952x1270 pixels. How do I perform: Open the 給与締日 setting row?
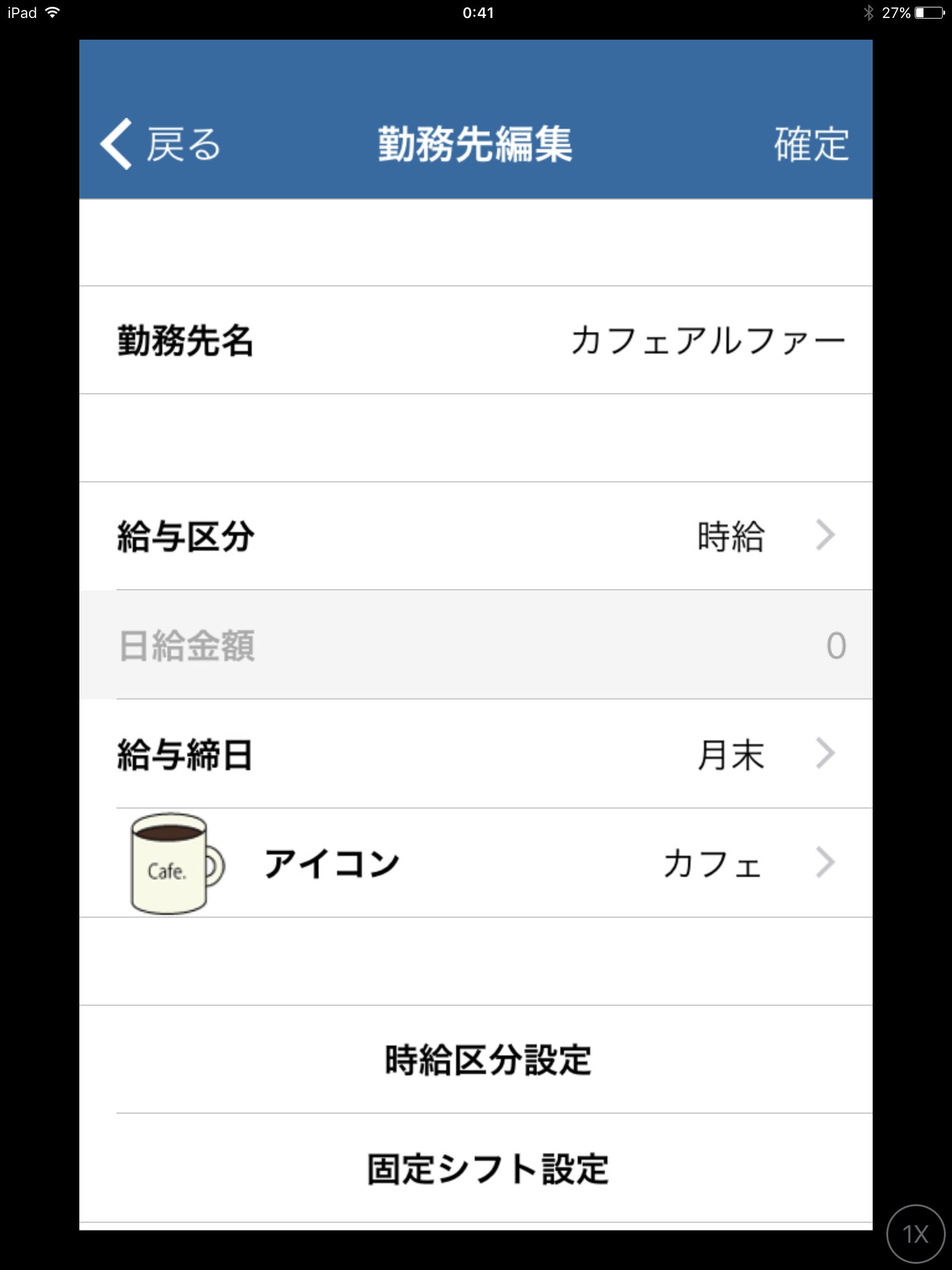click(x=476, y=755)
